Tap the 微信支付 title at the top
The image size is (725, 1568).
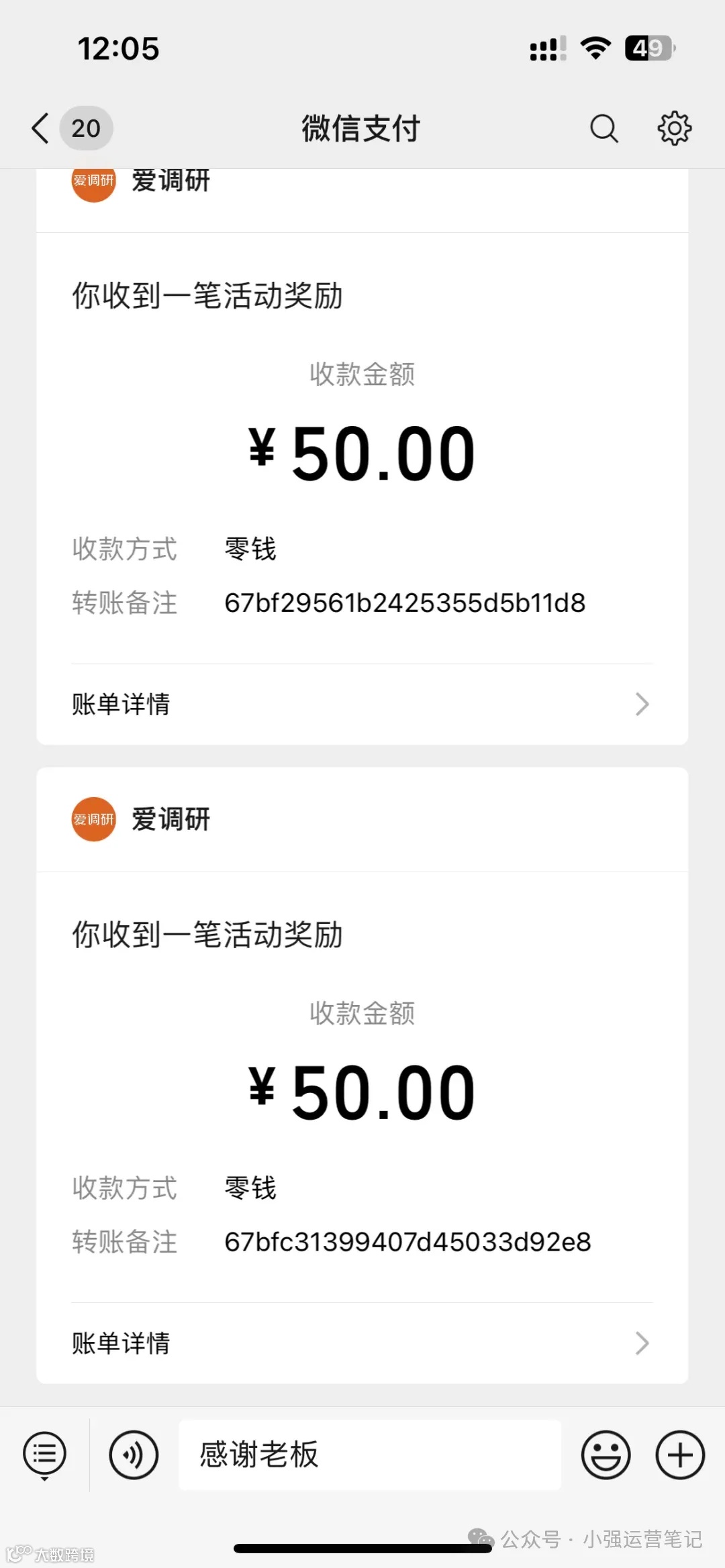(360, 127)
